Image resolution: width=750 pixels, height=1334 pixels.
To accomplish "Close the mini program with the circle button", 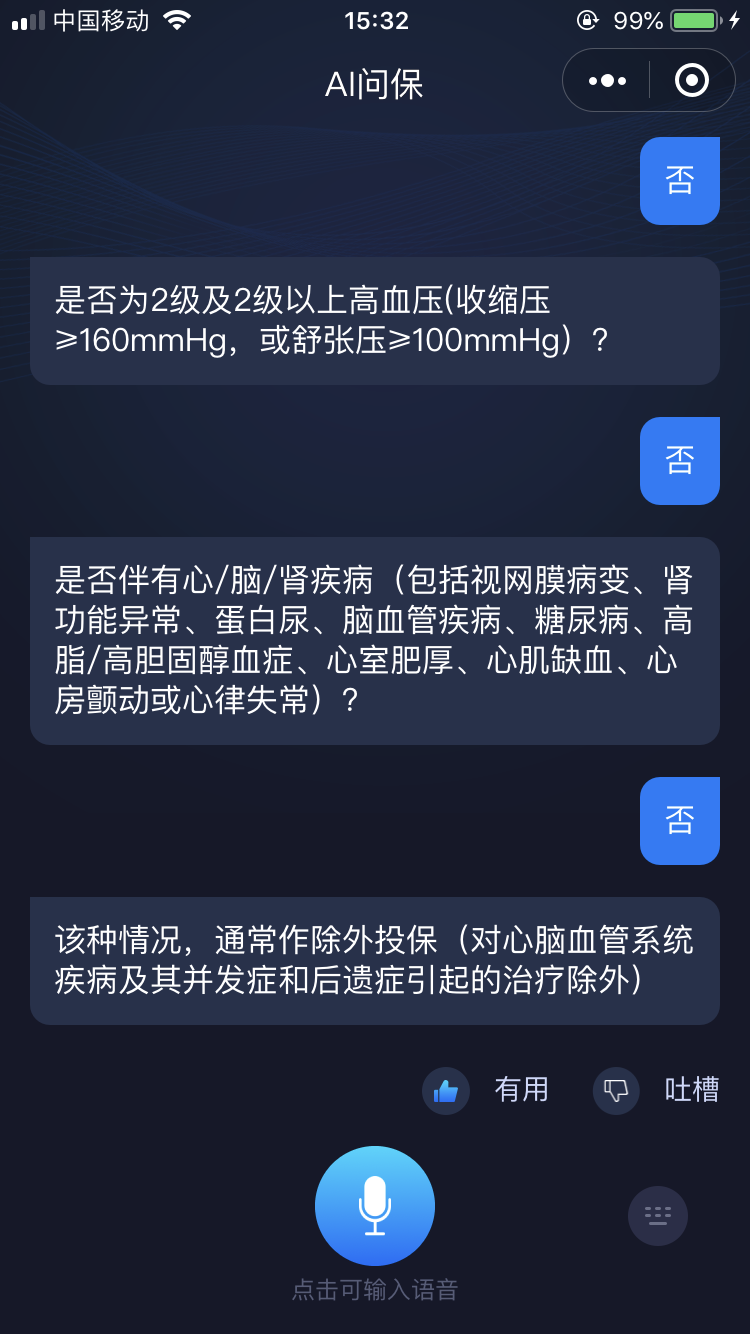I will pos(692,80).
